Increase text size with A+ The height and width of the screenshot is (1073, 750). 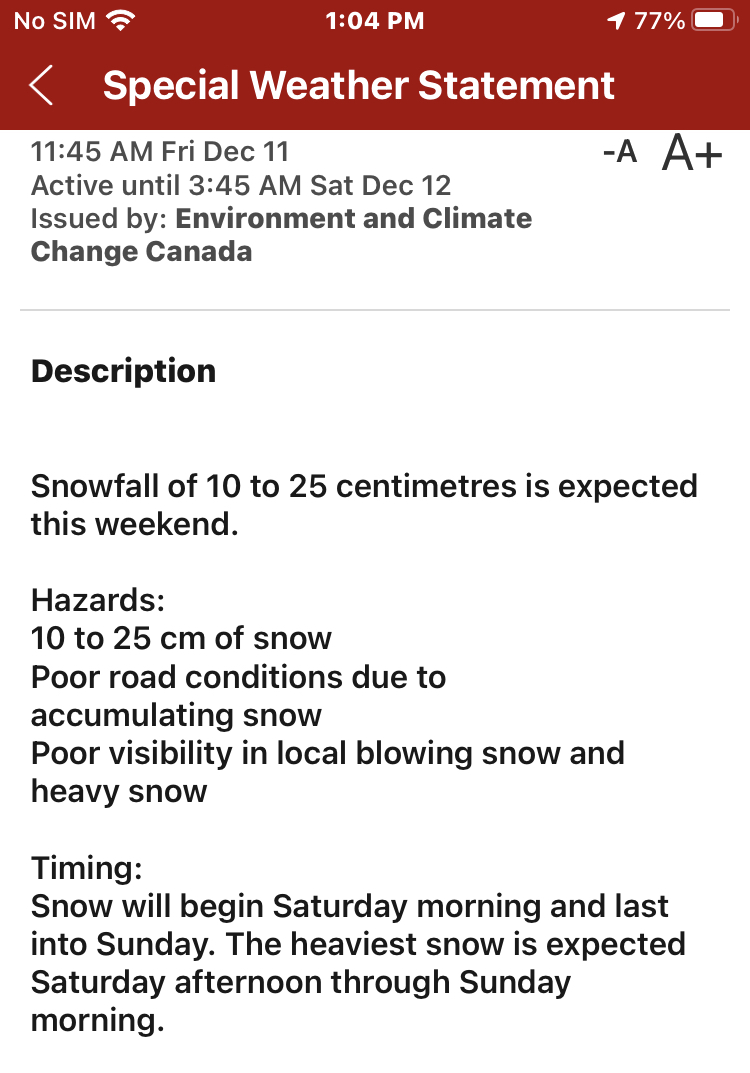pyautogui.click(x=692, y=153)
